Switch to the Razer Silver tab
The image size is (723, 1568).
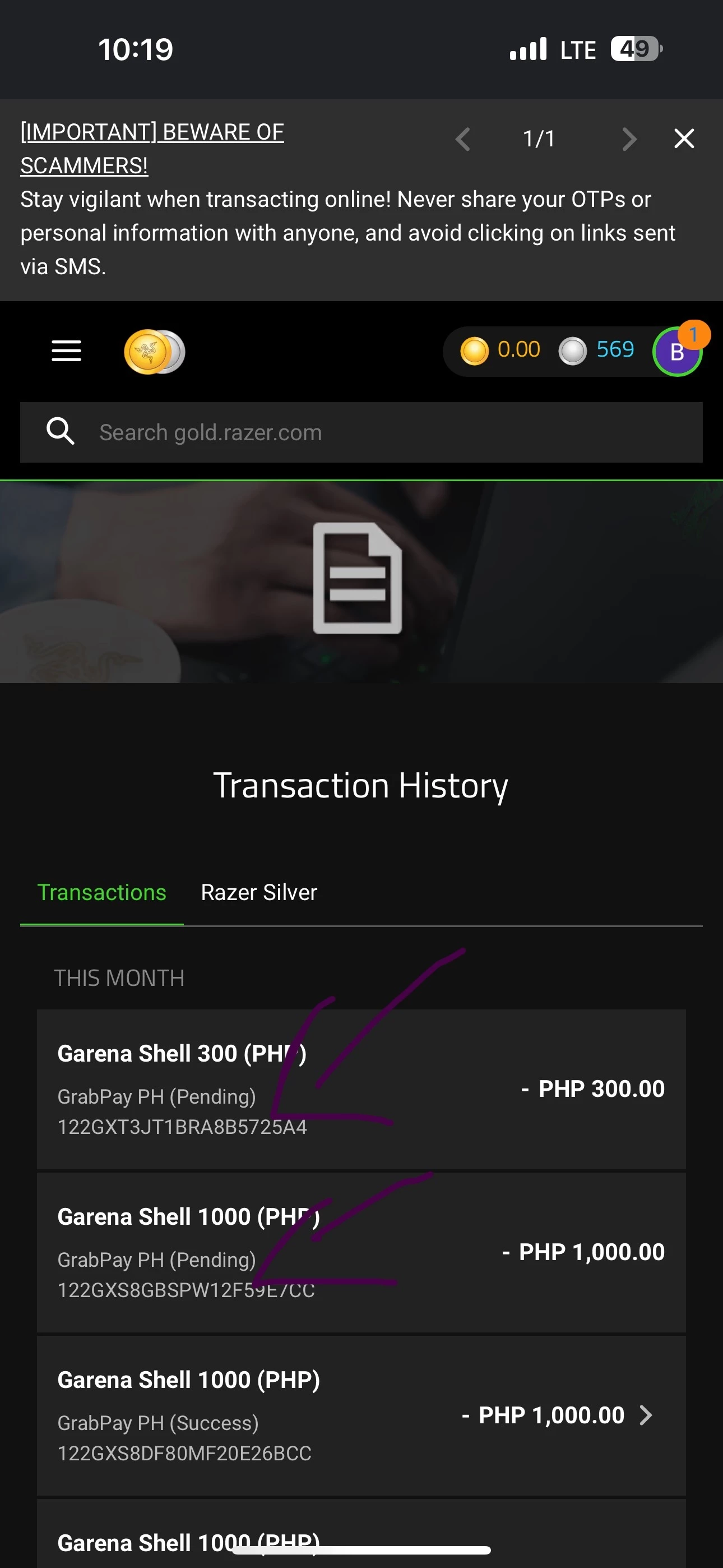(x=258, y=892)
